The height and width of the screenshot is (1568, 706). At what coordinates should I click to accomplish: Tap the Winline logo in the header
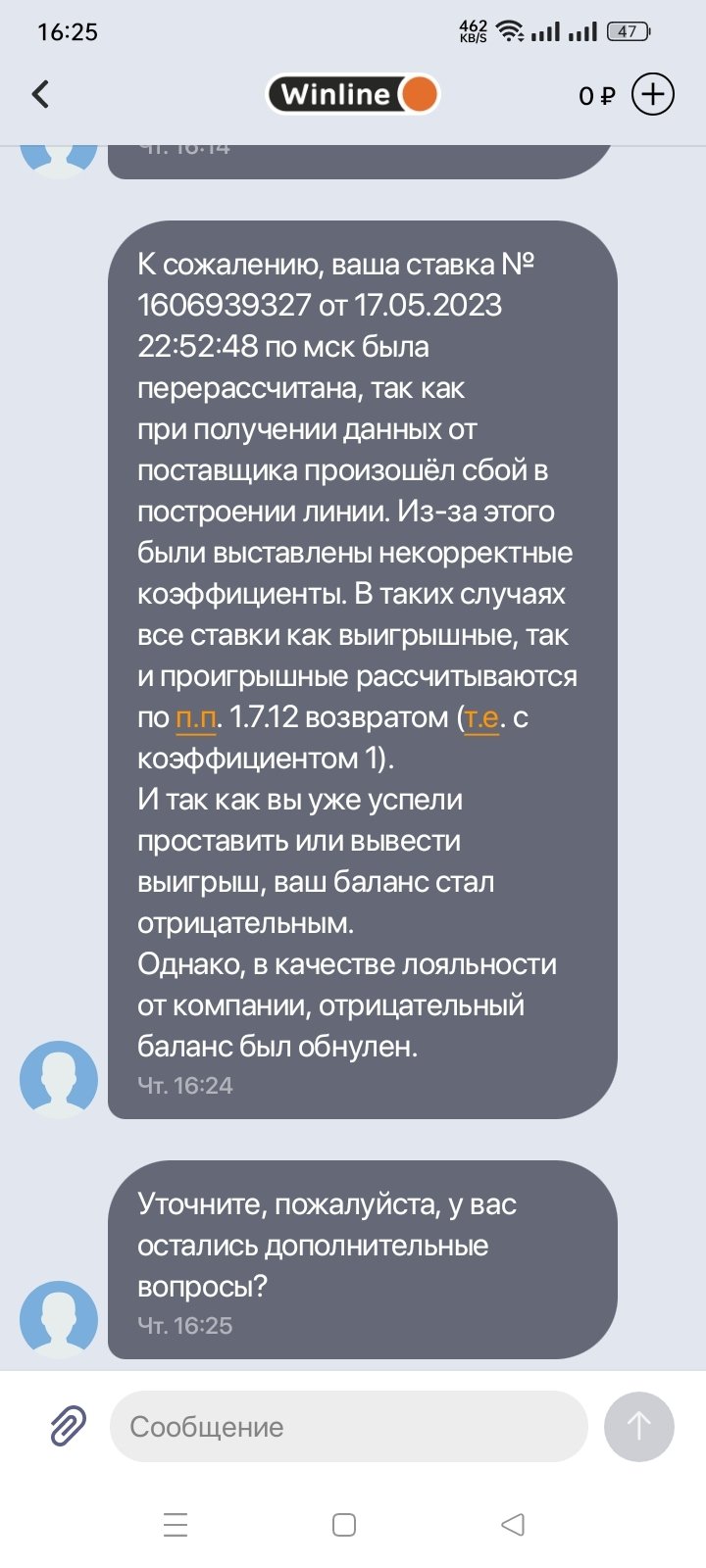(x=352, y=94)
